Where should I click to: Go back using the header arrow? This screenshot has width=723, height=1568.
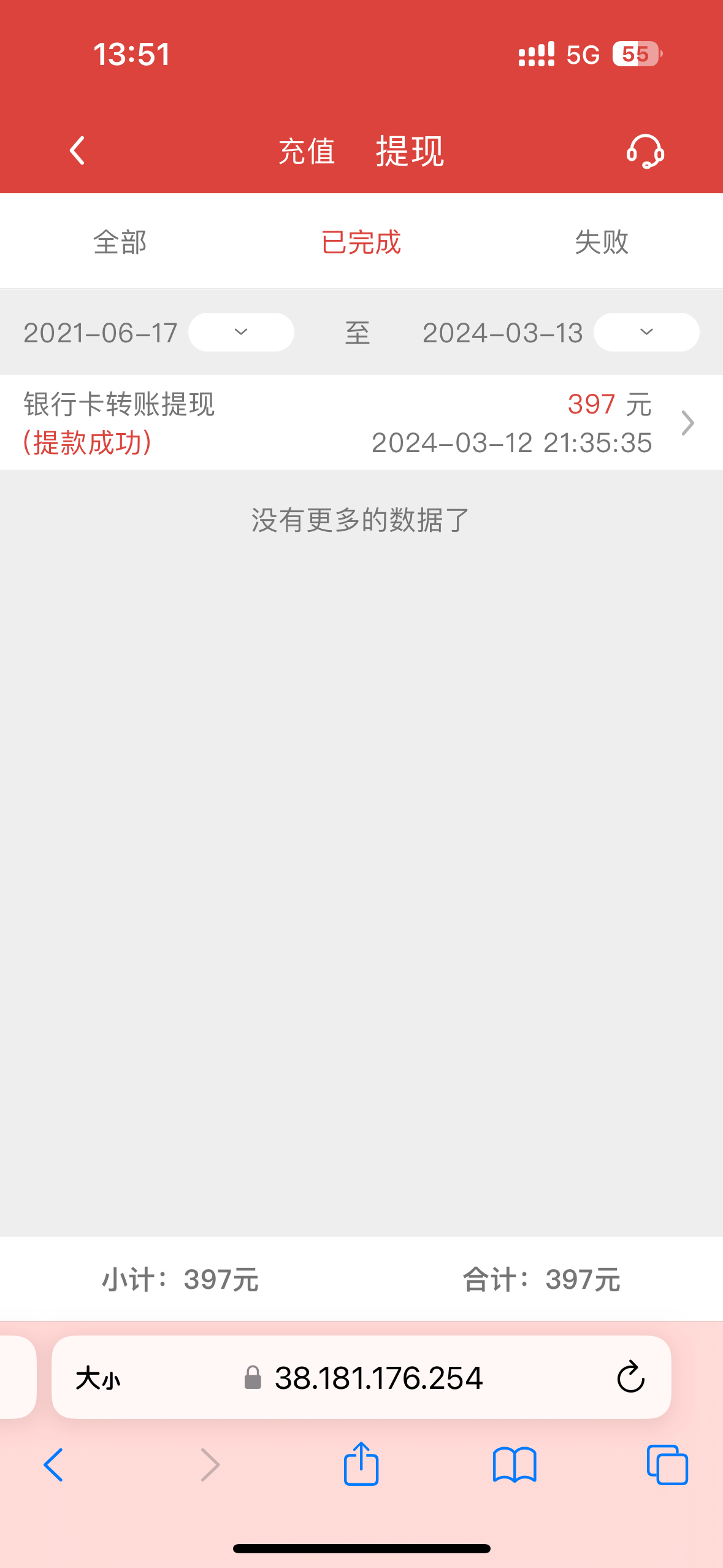pos(77,151)
